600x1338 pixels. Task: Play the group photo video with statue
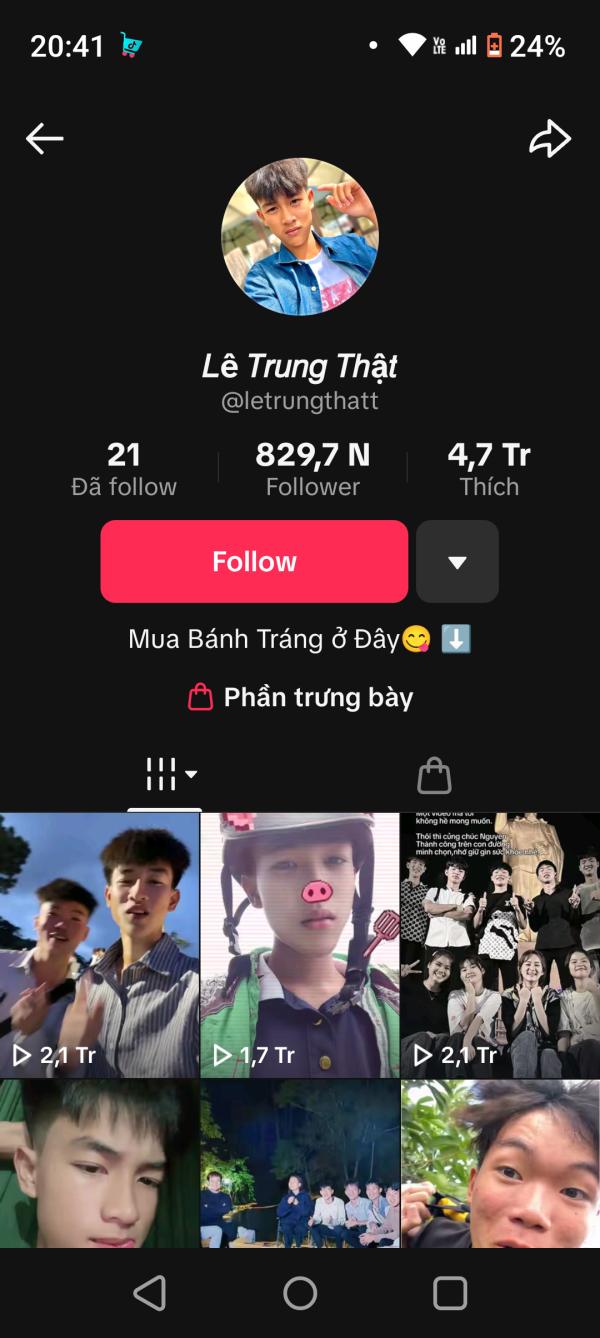point(500,944)
